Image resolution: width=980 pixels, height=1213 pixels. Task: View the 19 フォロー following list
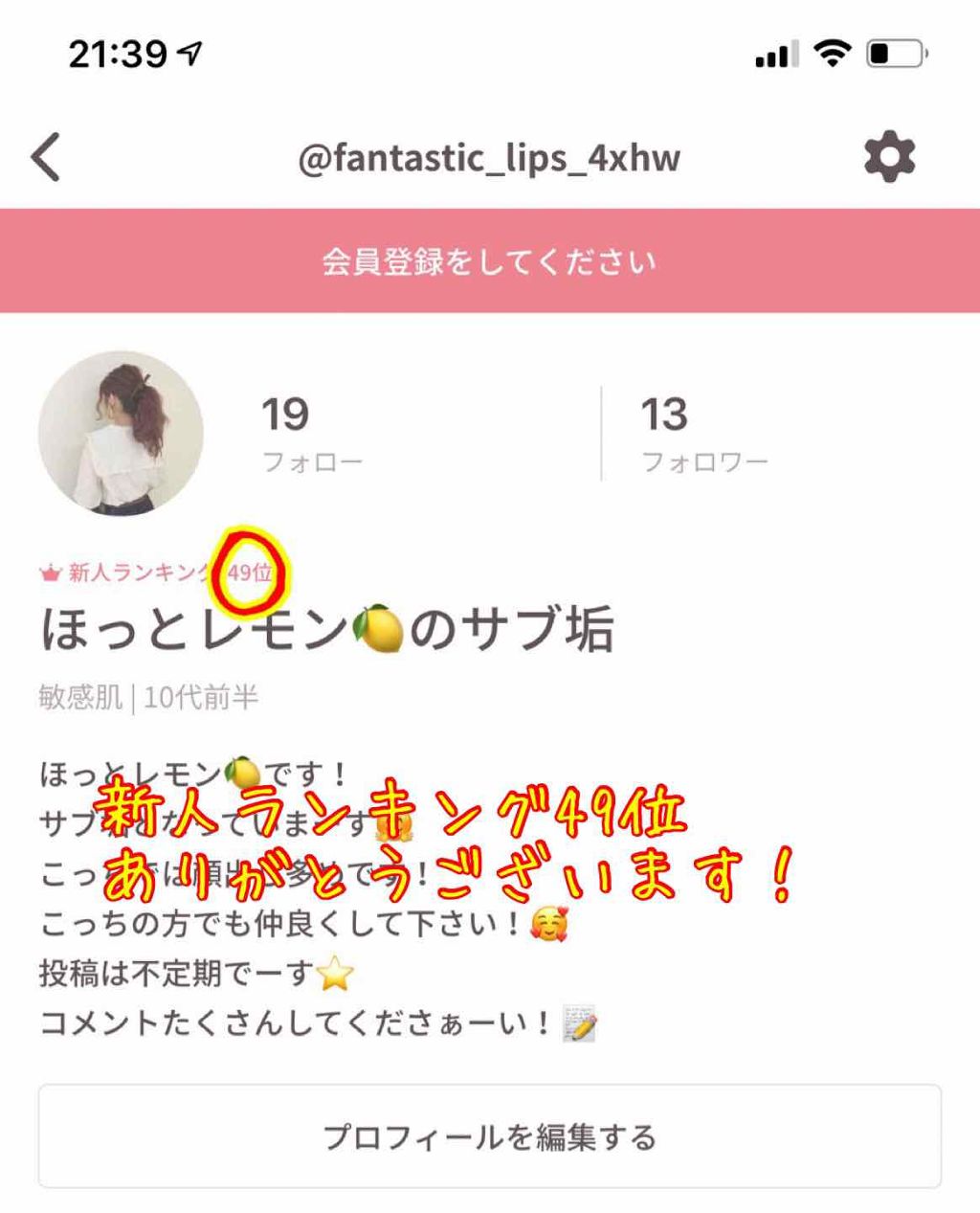285,431
